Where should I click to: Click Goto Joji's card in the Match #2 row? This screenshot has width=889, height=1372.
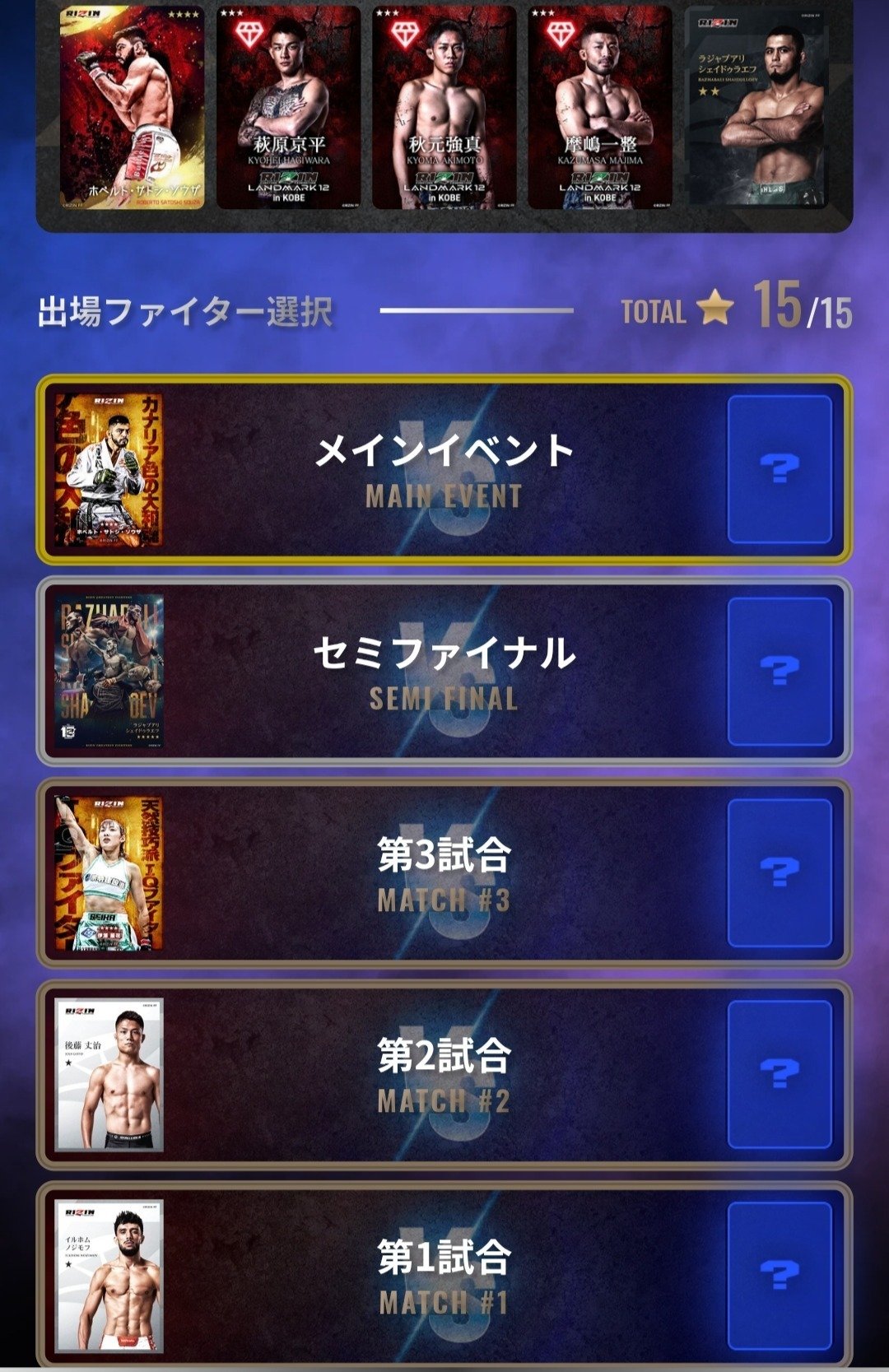[x=109, y=1073]
